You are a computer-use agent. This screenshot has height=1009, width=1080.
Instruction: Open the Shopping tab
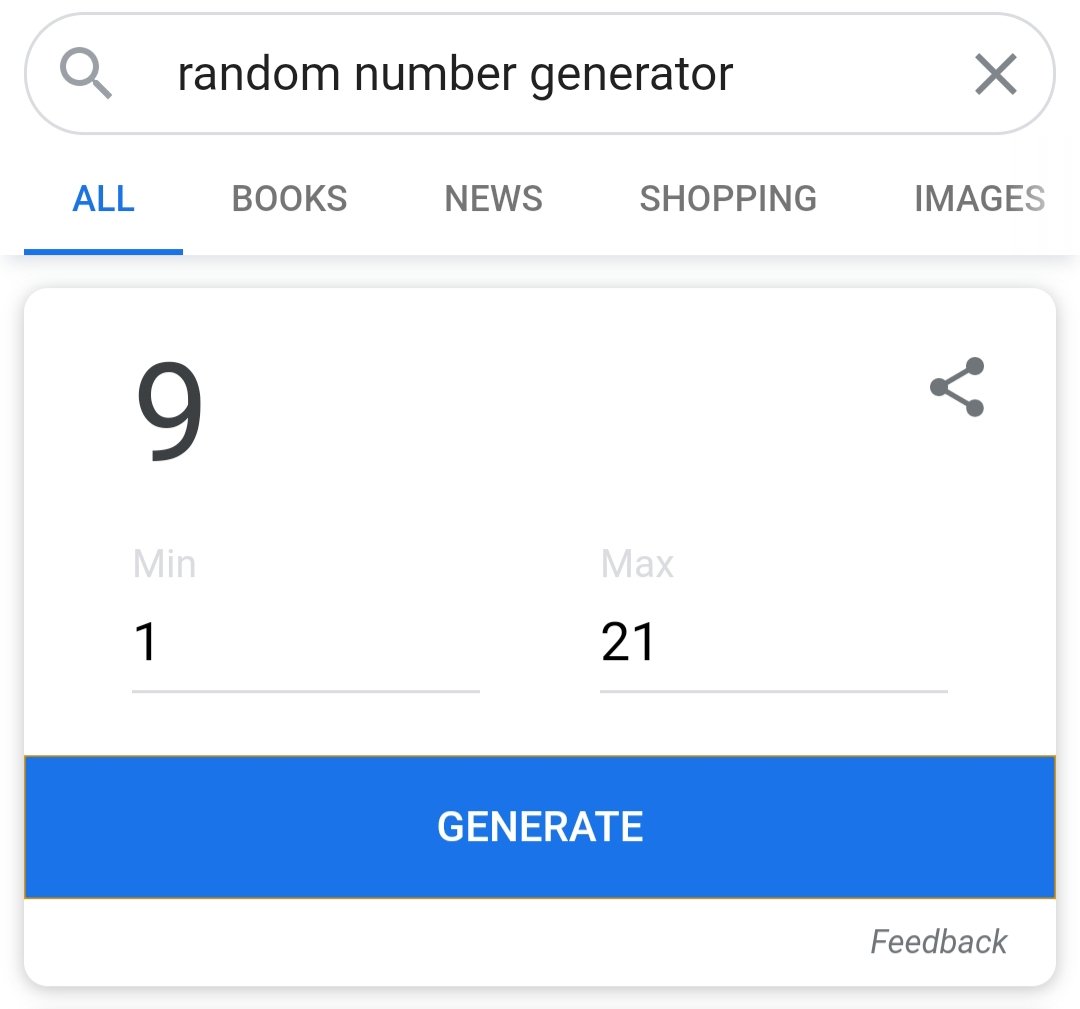click(x=728, y=199)
